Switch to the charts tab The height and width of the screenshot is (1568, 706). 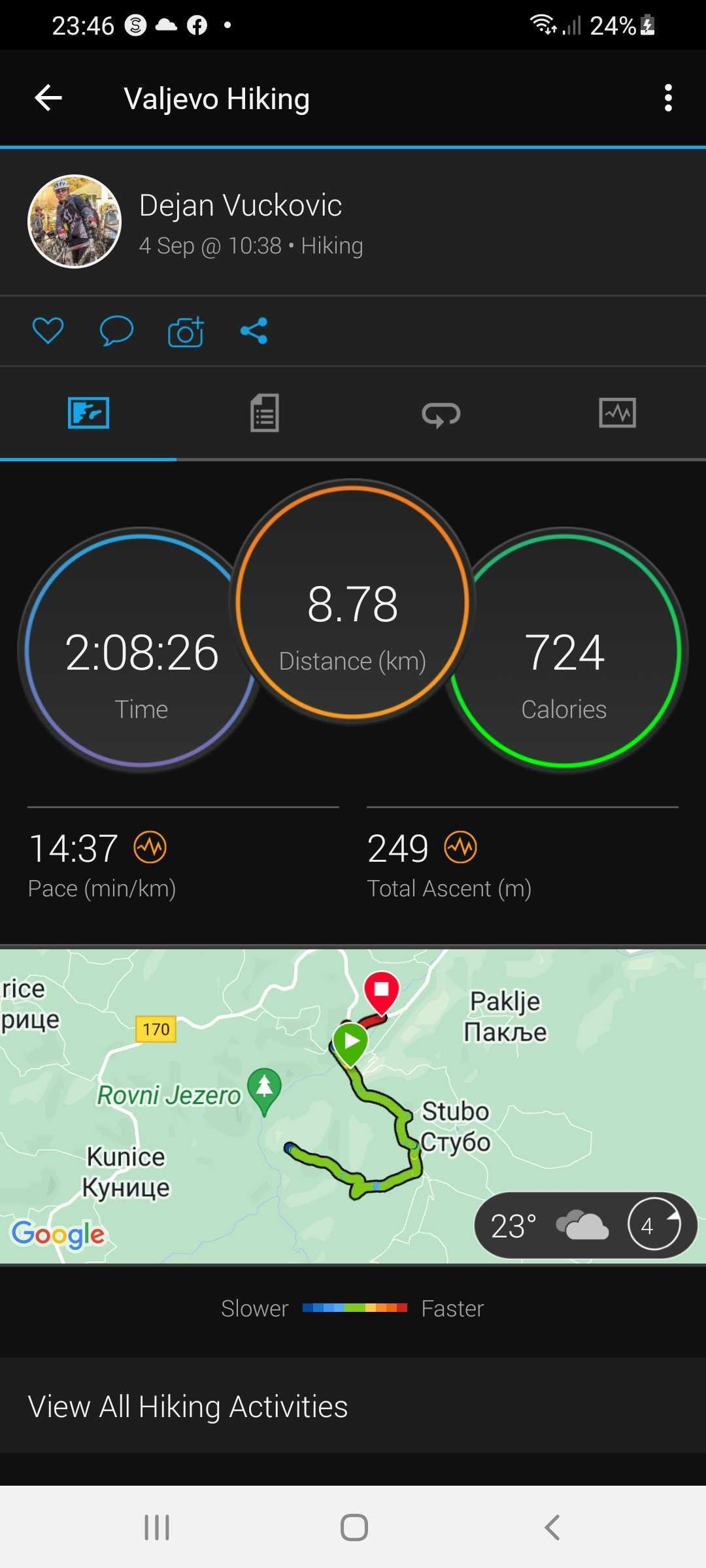click(x=617, y=413)
